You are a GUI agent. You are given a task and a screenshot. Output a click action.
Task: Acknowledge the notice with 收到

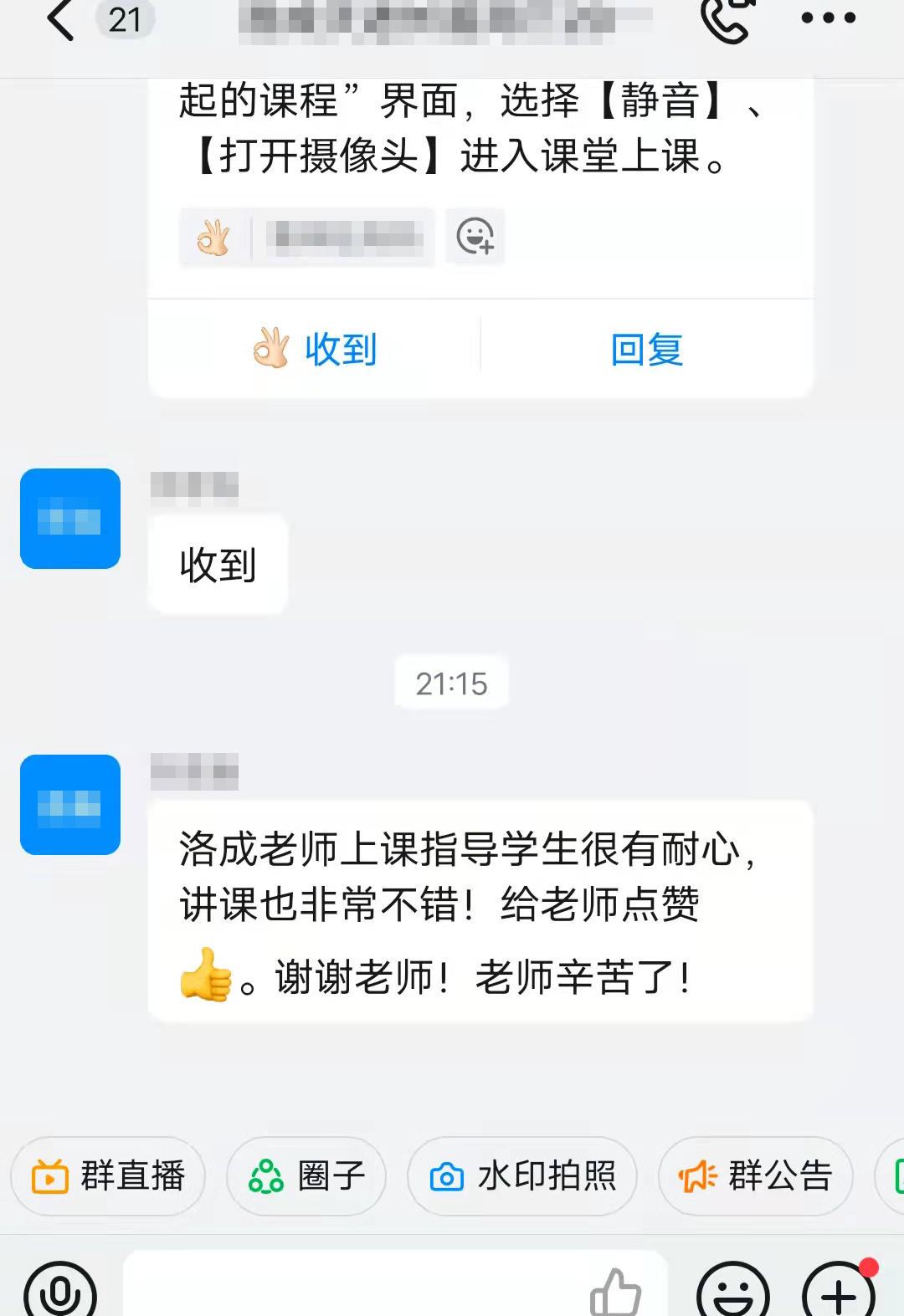point(315,349)
